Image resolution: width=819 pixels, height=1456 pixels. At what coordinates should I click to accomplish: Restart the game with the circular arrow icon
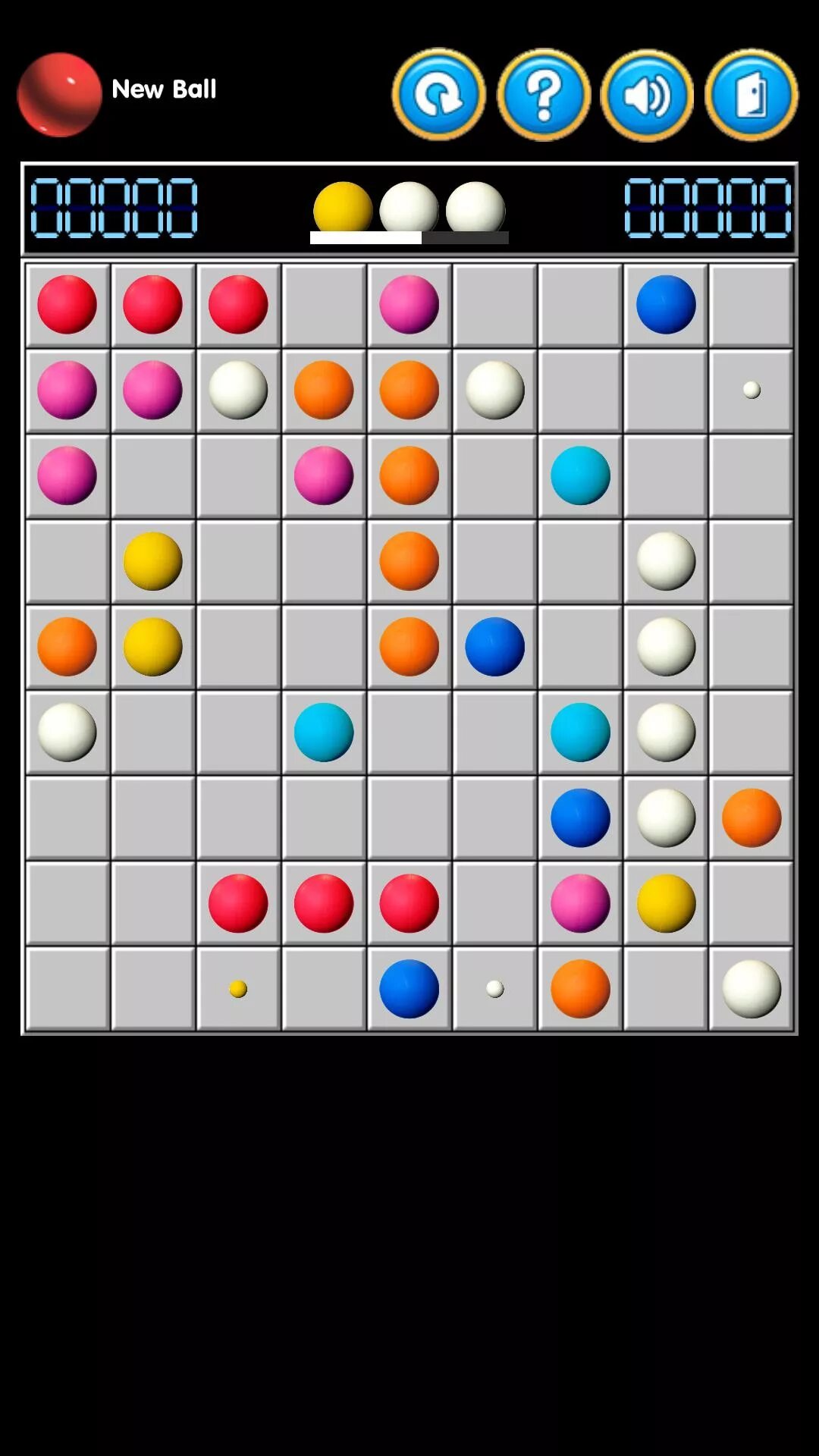(438, 95)
